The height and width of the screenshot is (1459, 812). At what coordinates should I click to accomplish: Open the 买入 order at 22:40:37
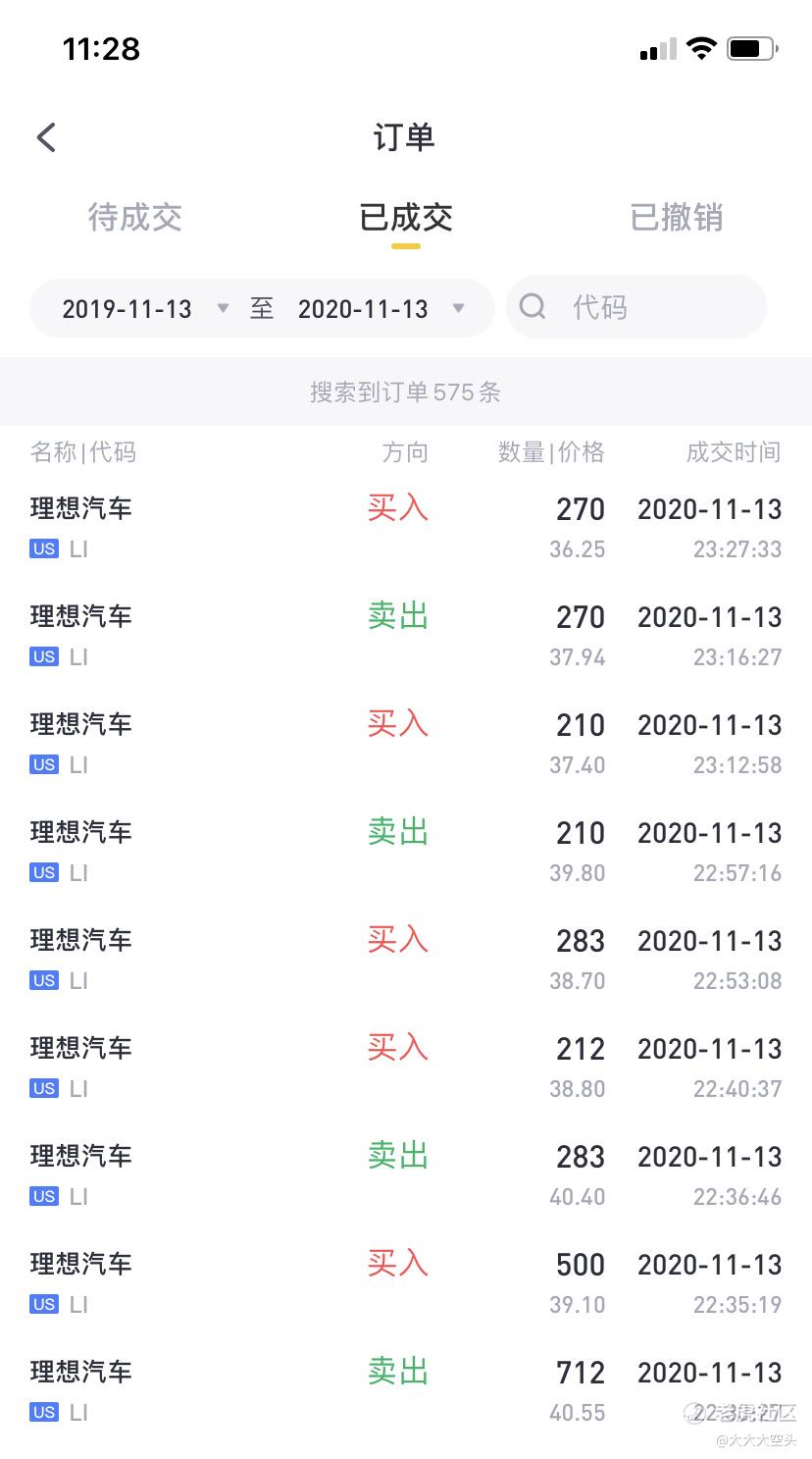click(405, 1068)
